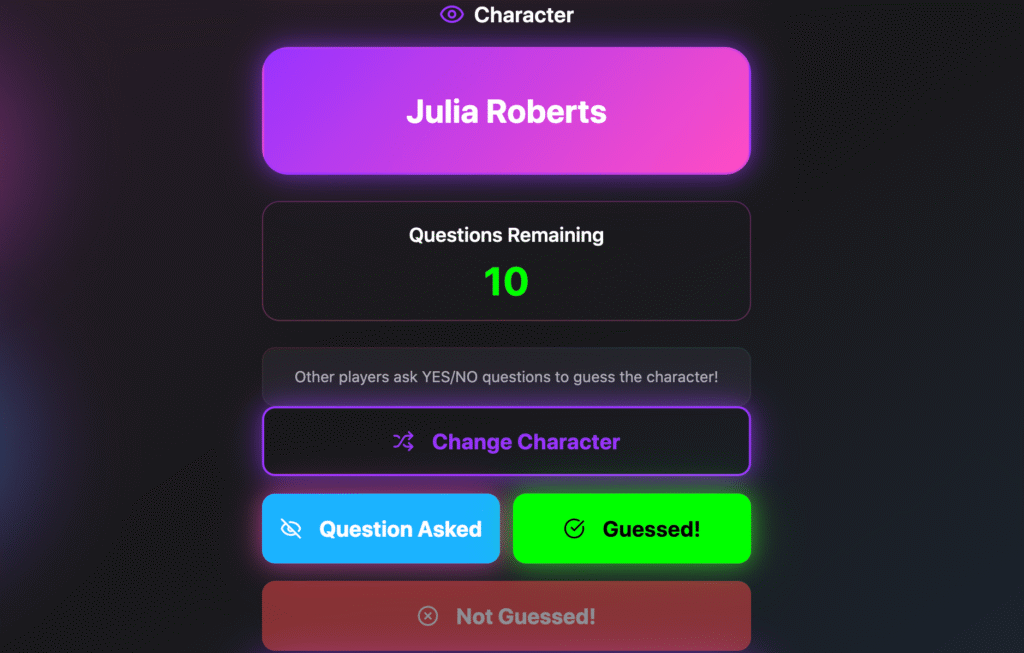Tap the Change Character button
1024x653 pixels.
click(506, 442)
